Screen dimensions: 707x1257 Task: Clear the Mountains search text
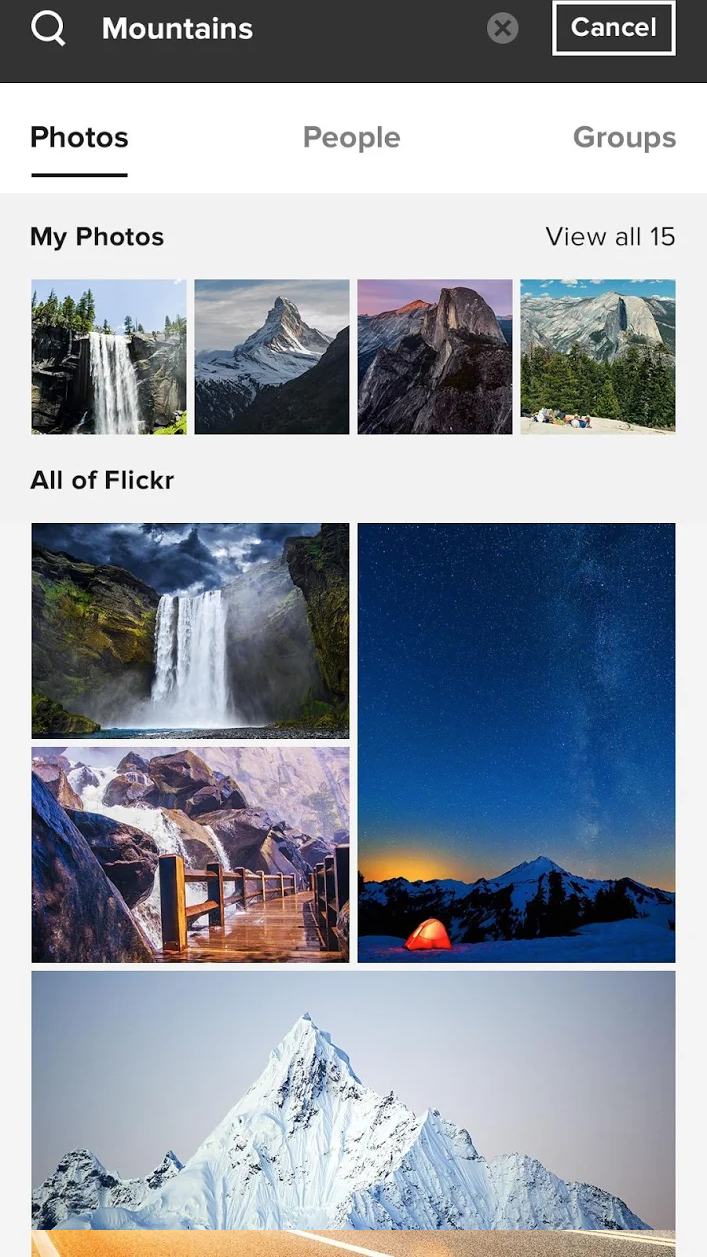[x=502, y=29]
